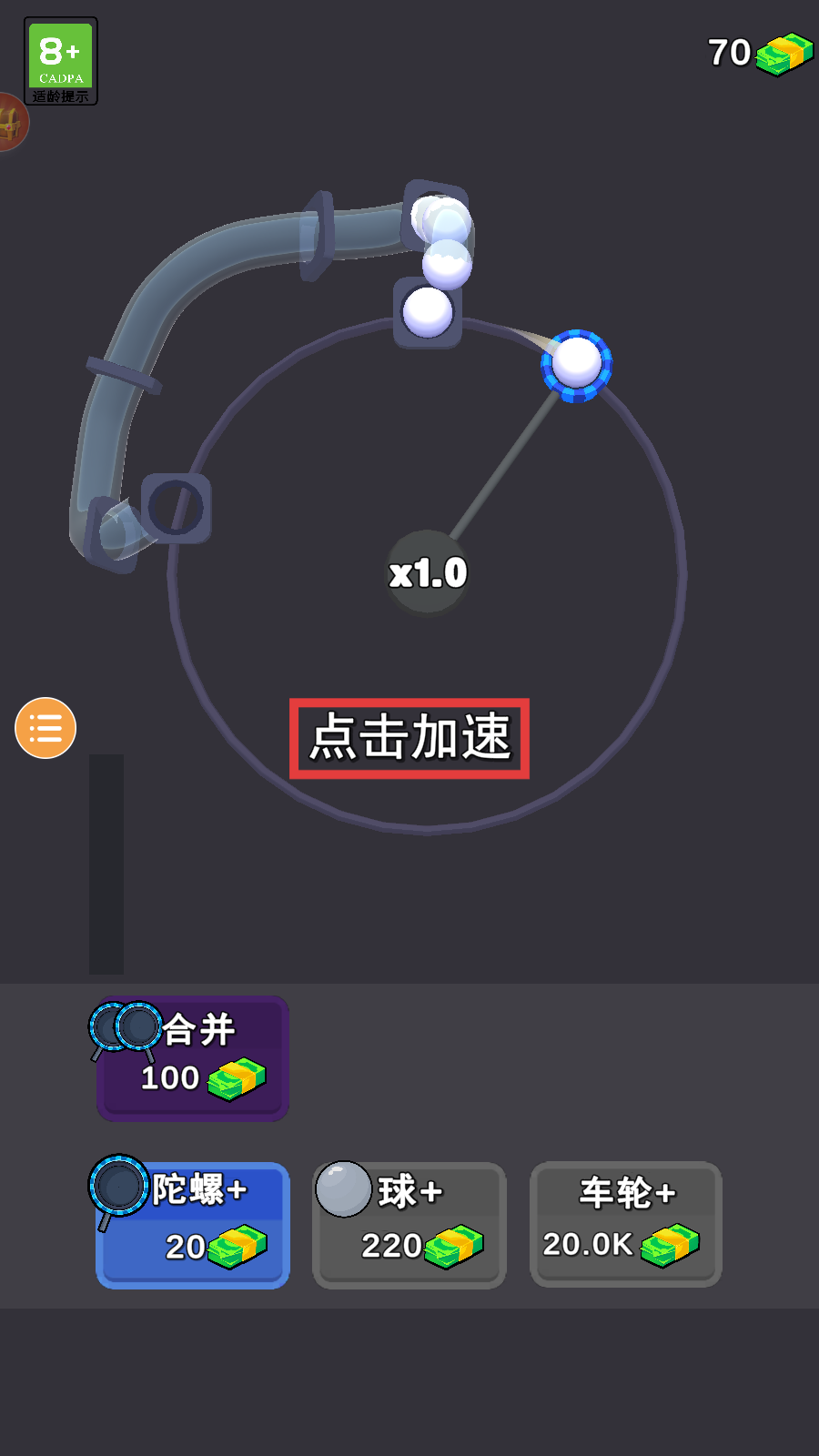
Task: Buy the 陀螺+ upgrade for 20
Action: [x=193, y=1225]
